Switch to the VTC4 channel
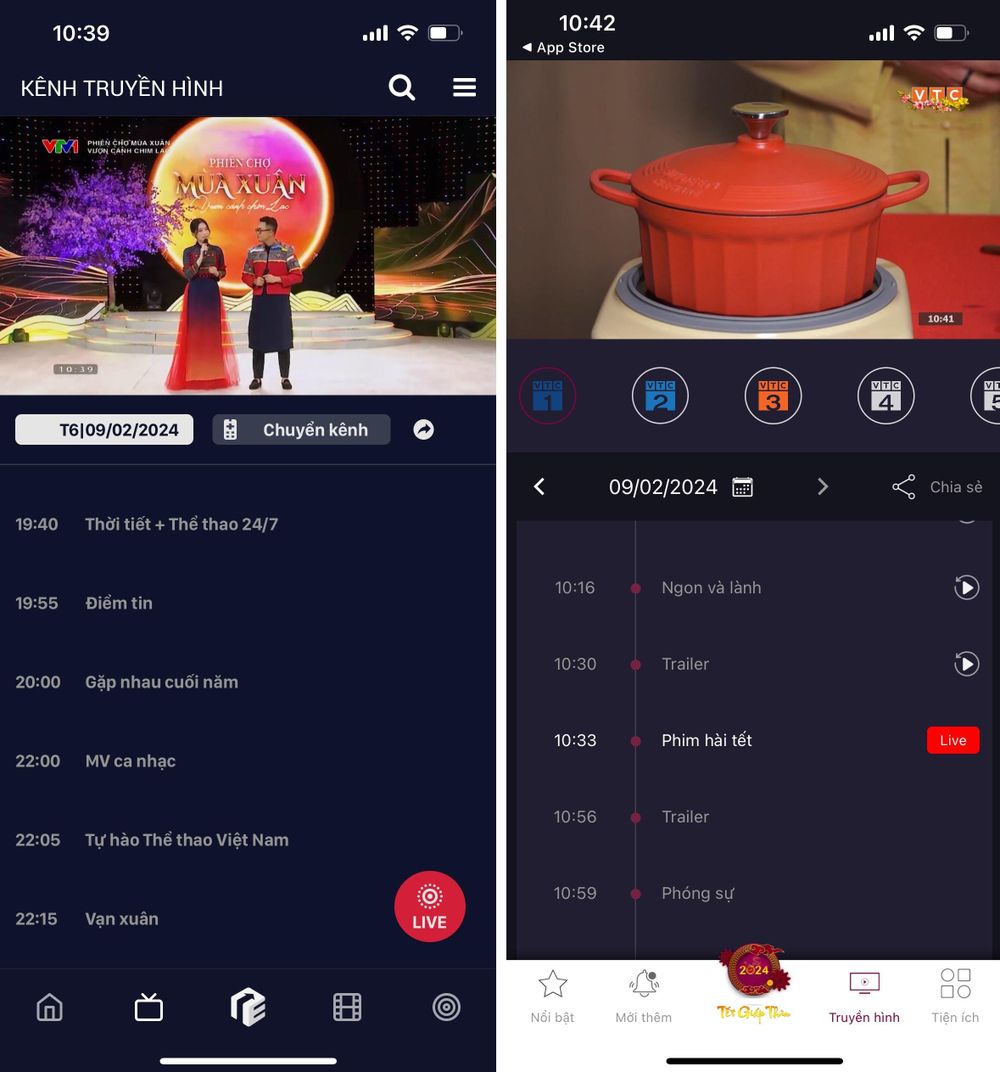The height and width of the screenshot is (1072, 1000). coord(886,396)
